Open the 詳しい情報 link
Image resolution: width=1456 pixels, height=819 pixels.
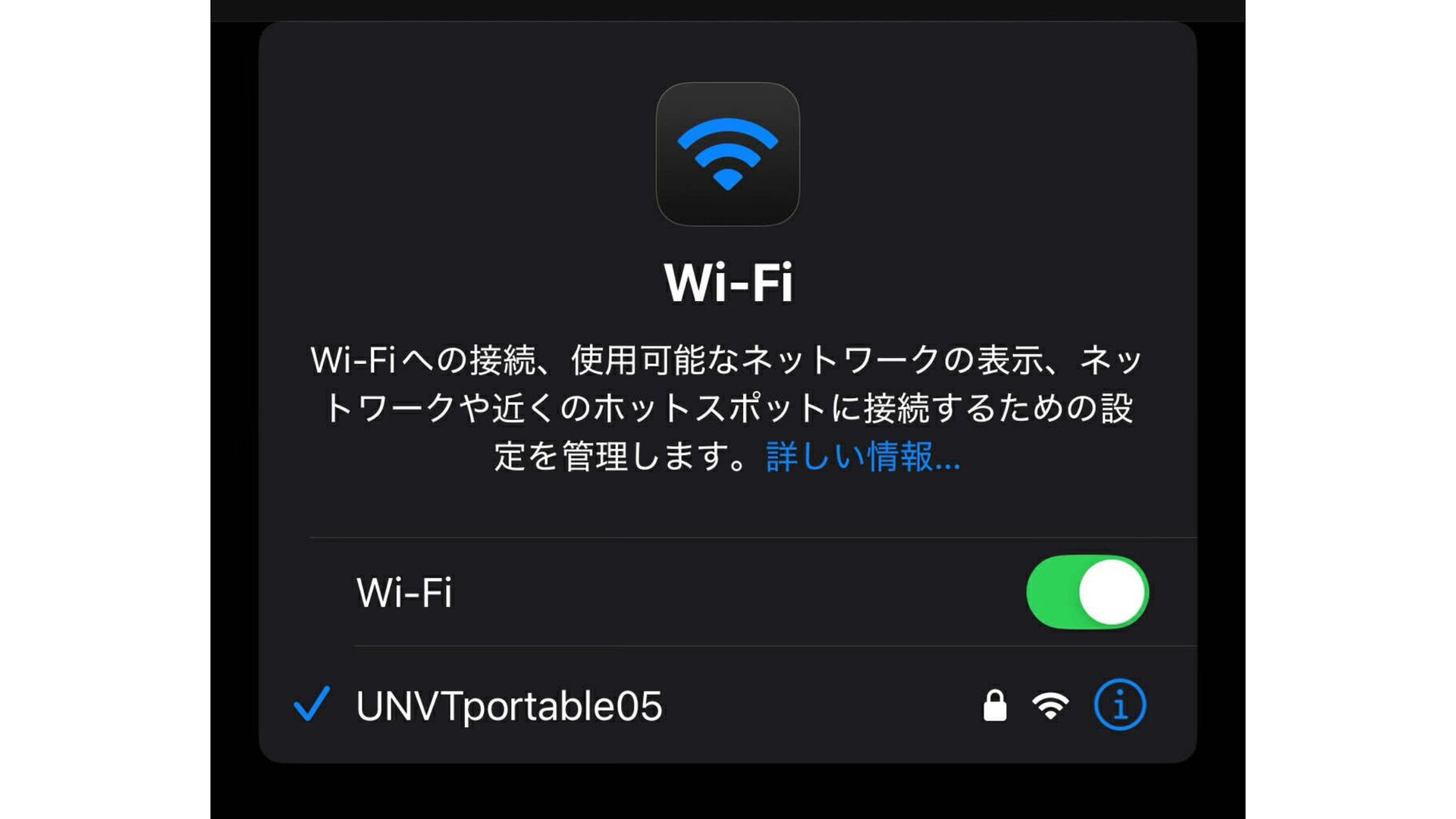(863, 457)
